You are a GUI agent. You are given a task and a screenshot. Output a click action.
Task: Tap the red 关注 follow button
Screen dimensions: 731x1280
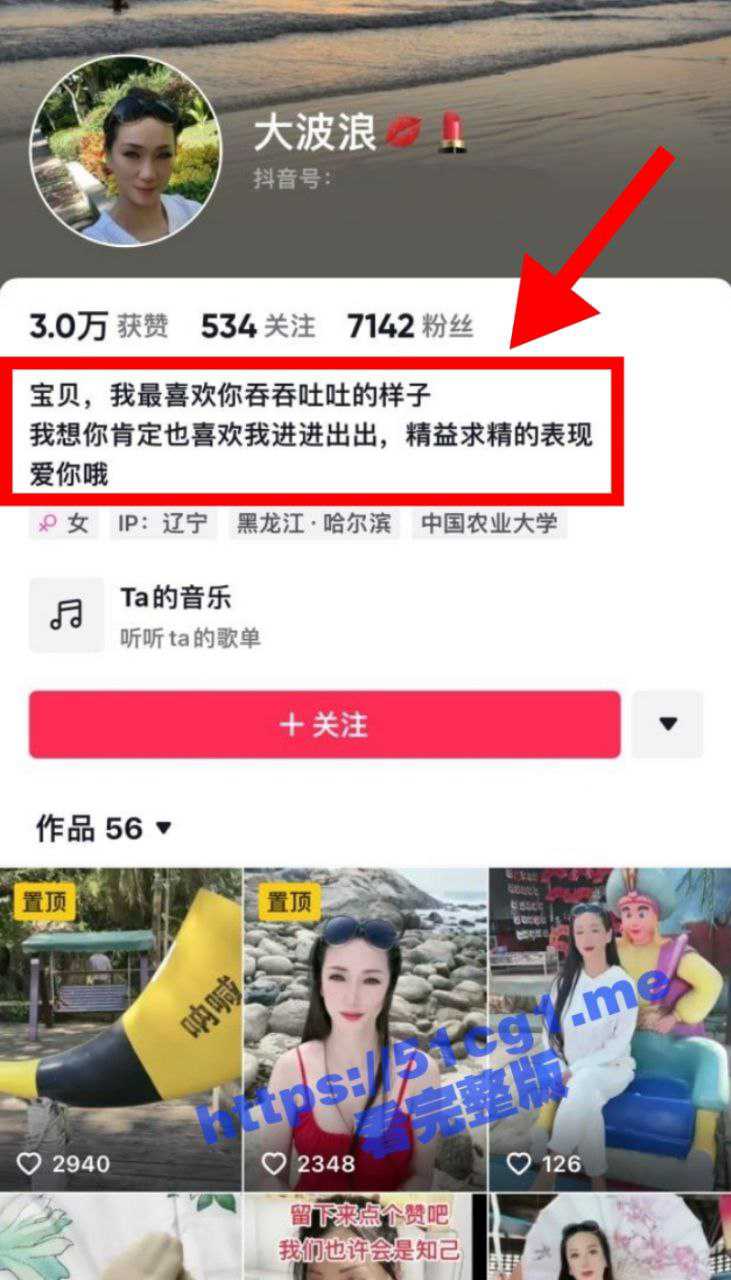pos(324,724)
